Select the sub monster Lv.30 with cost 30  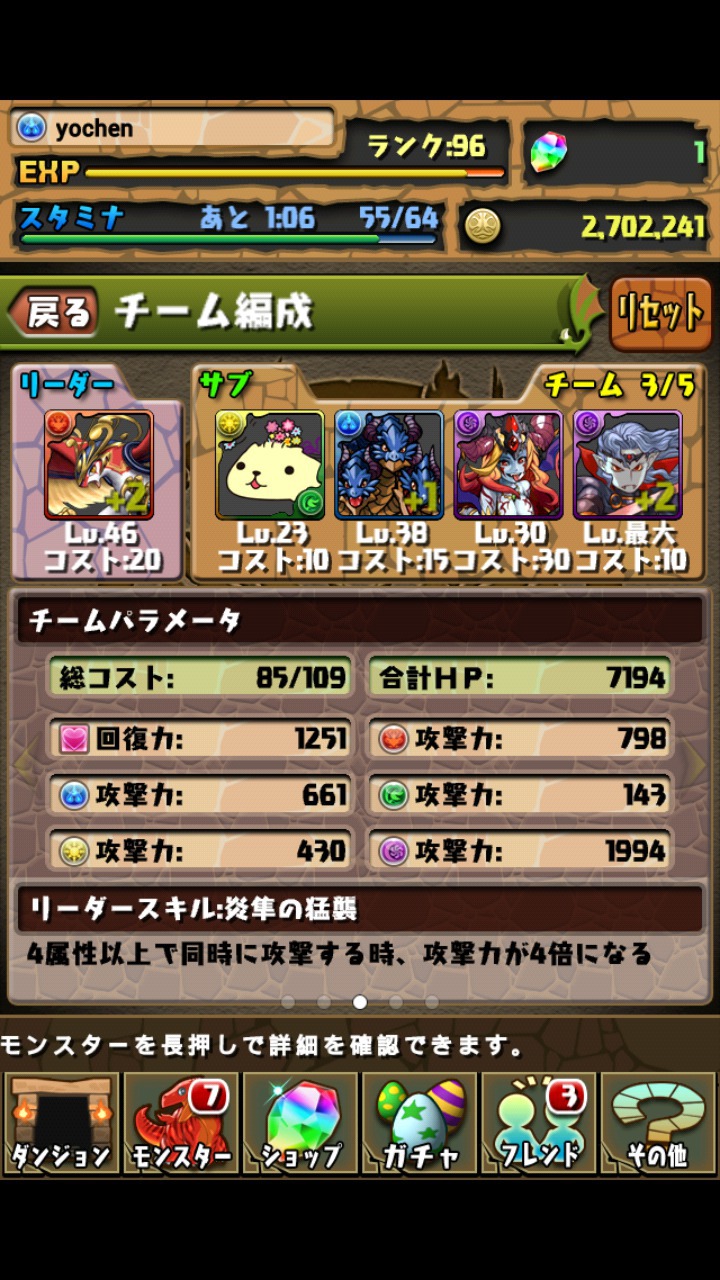(508, 465)
